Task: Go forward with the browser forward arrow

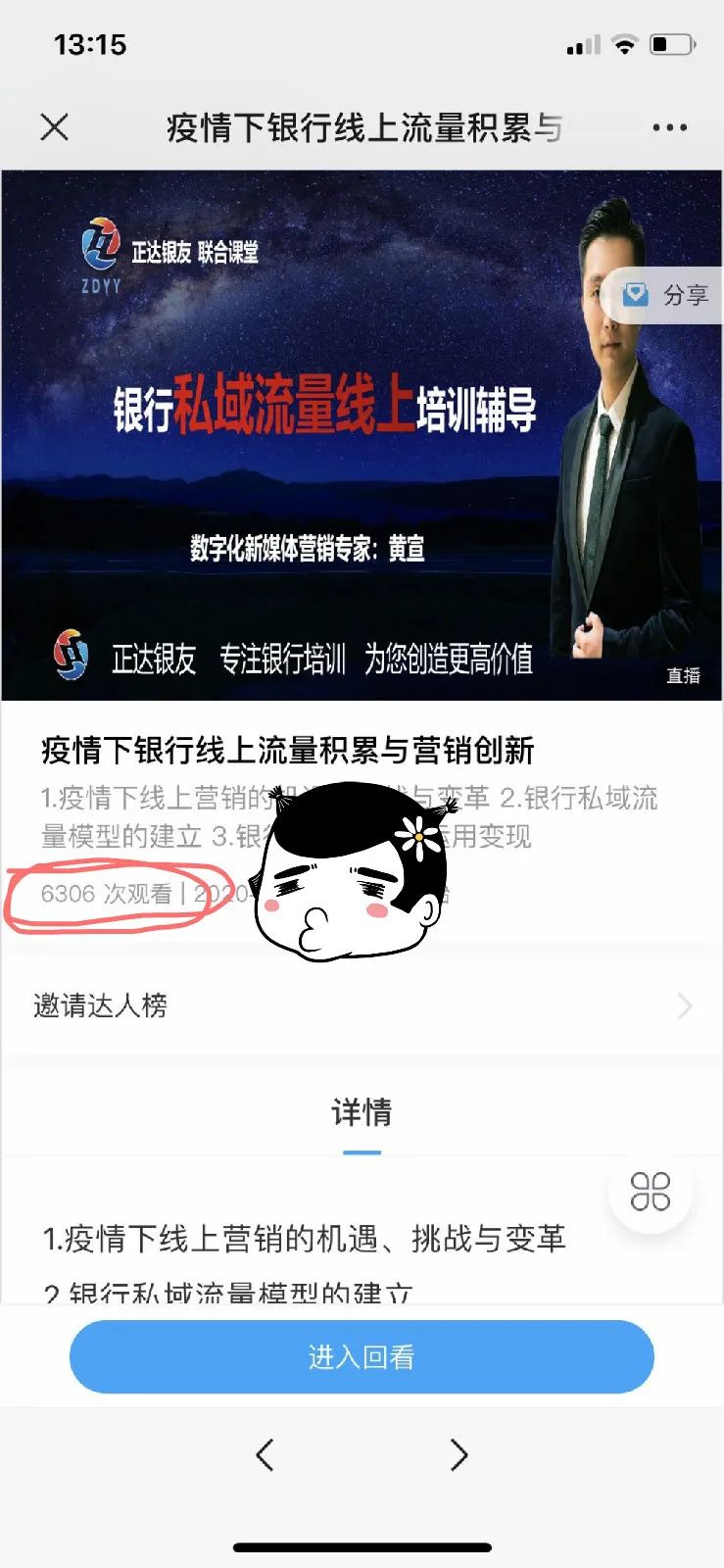Action: [459, 1455]
